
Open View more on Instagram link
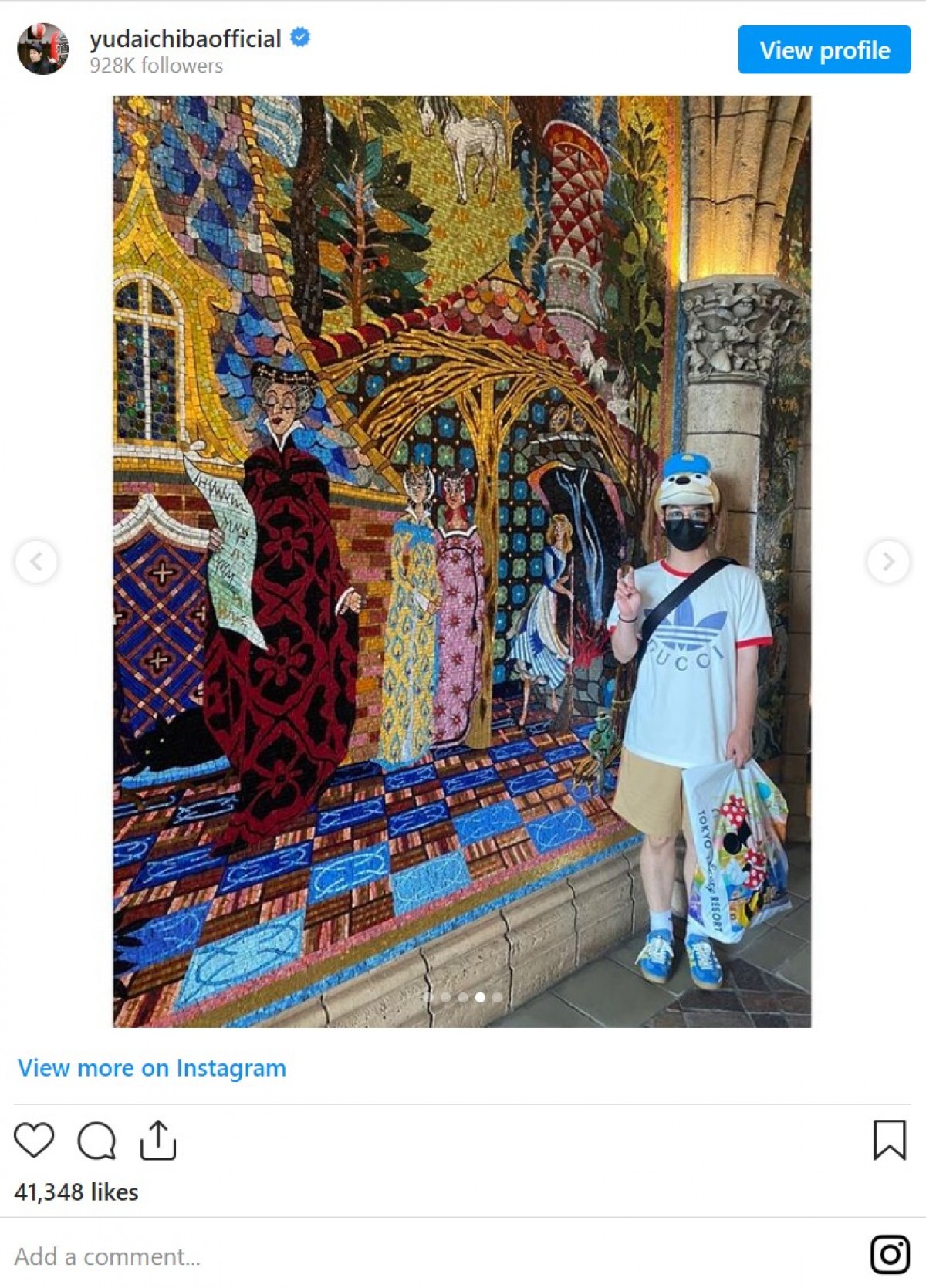coord(152,1068)
